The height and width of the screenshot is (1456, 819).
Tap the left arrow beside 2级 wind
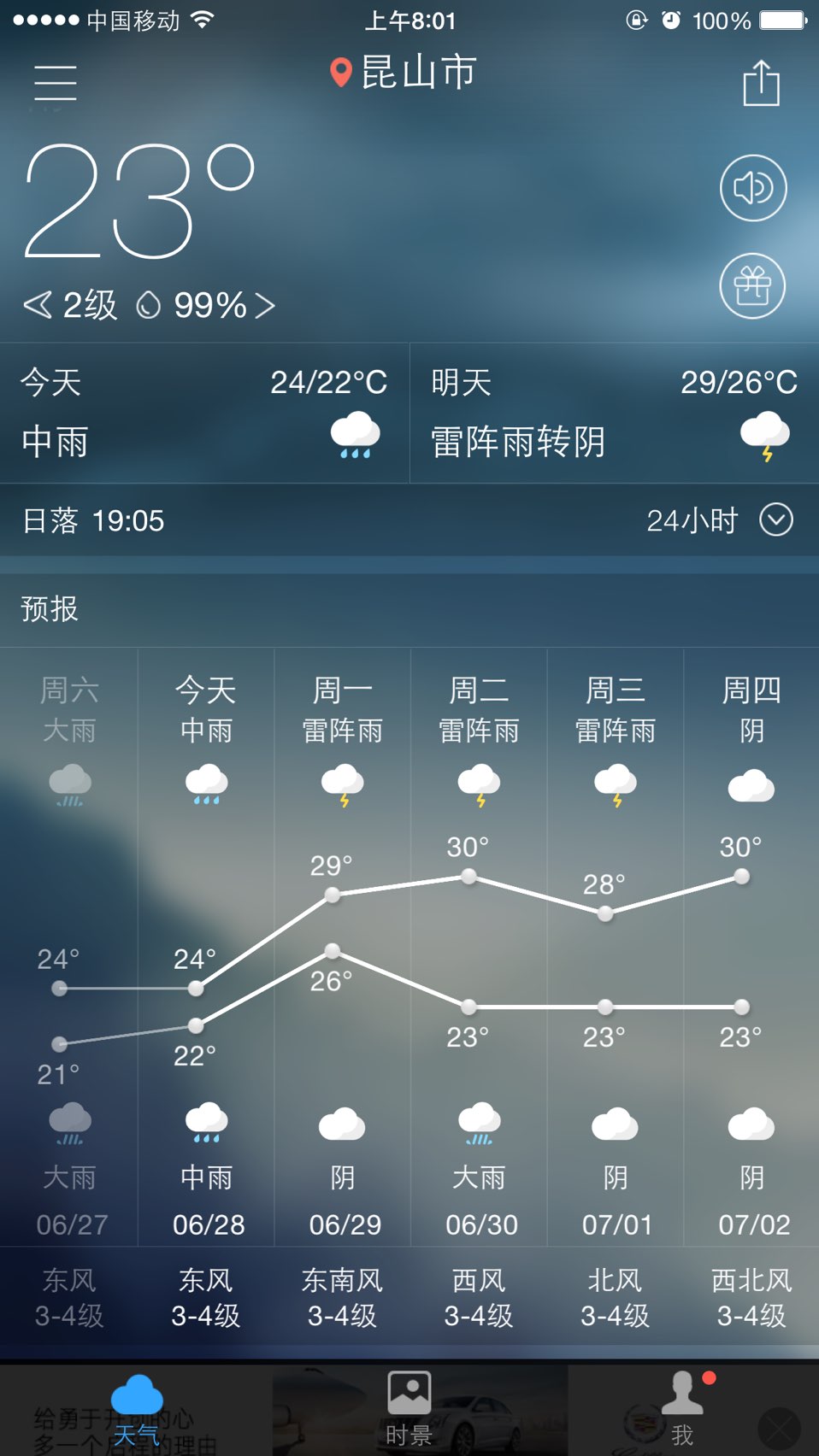38,305
